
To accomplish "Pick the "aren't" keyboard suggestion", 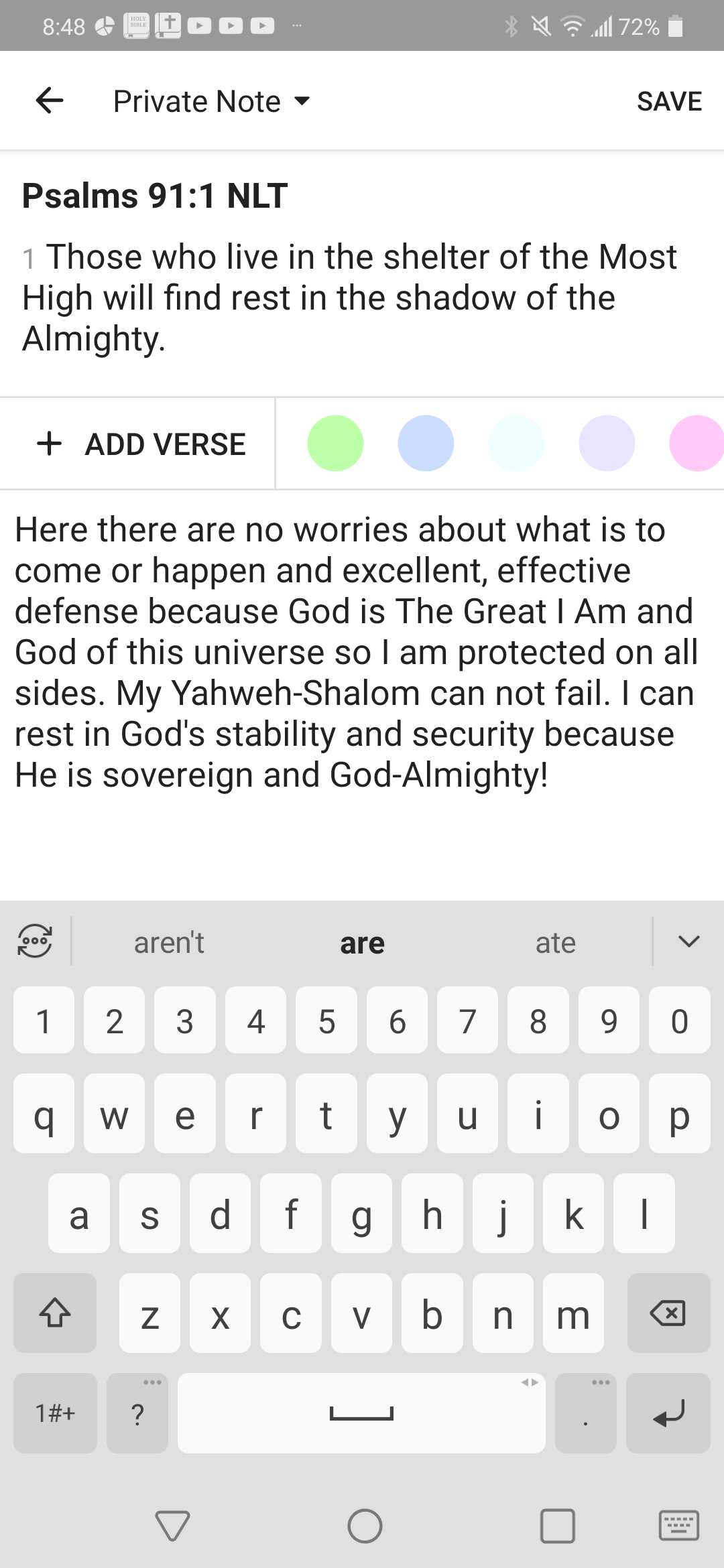I will pos(169,943).
